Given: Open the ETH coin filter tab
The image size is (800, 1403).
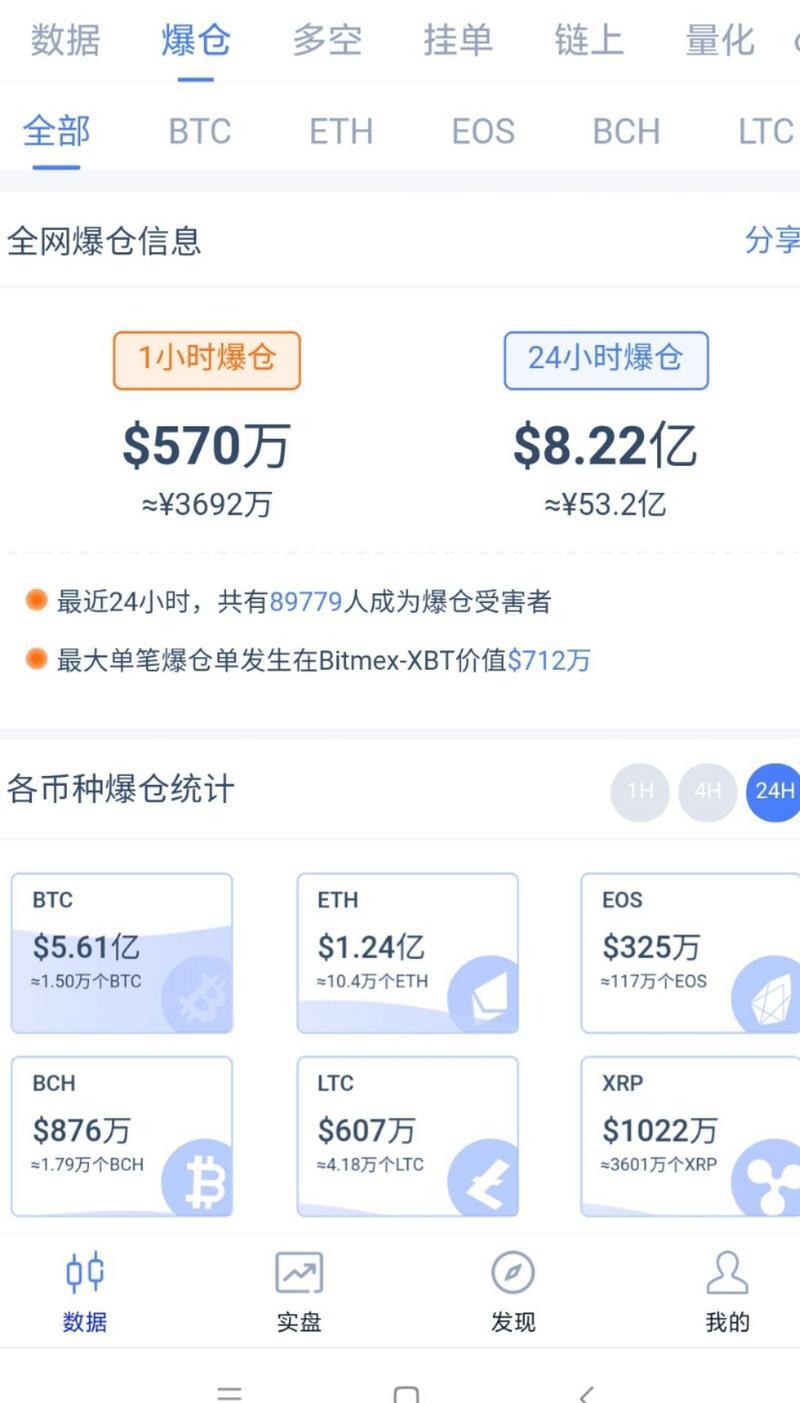Looking at the screenshot, I should (341, 131).
